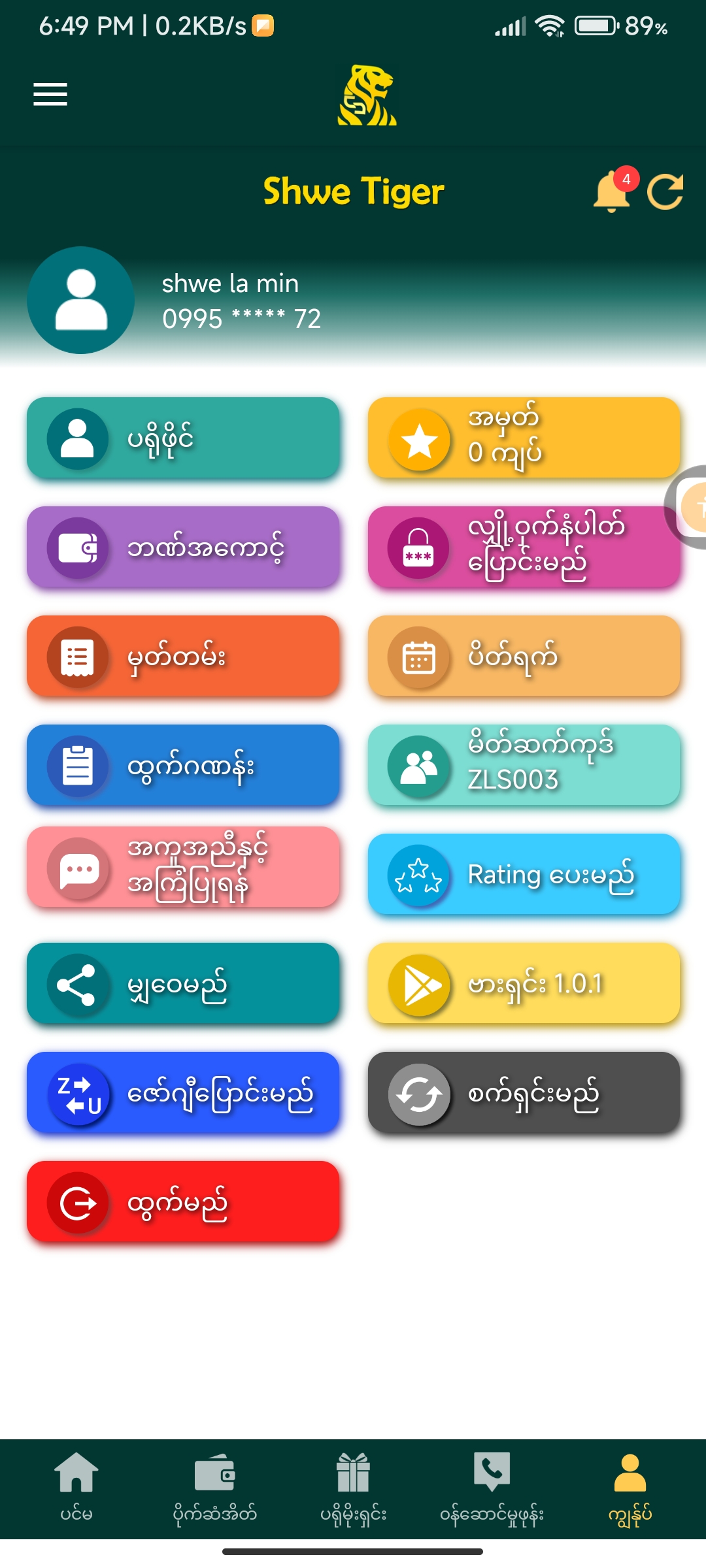Open the ထွက်ဂဏန်း results card
This screenshot has height=1568, width=706.
pyautogui.click(x=183, y=766)
